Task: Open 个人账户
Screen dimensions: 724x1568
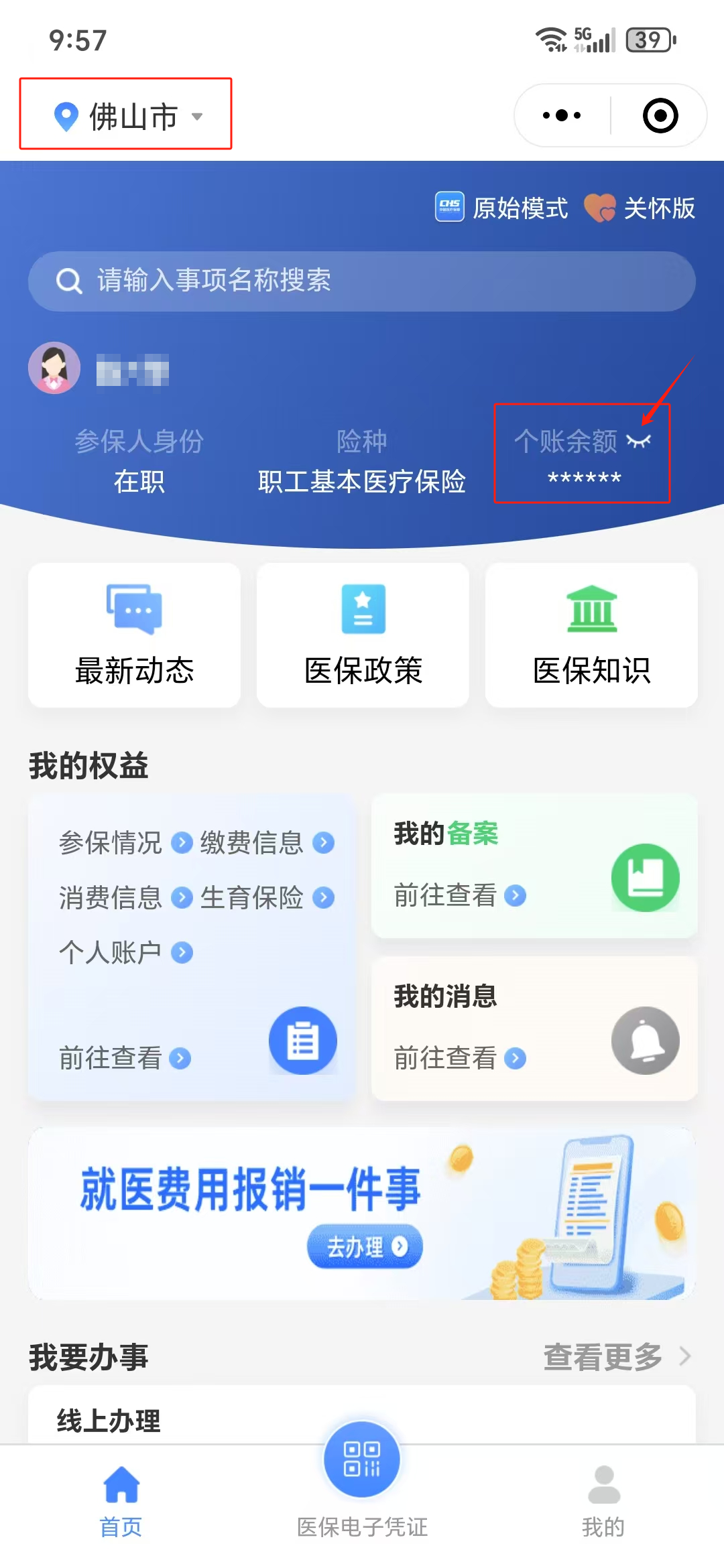Action: click(x=126, y=952)
